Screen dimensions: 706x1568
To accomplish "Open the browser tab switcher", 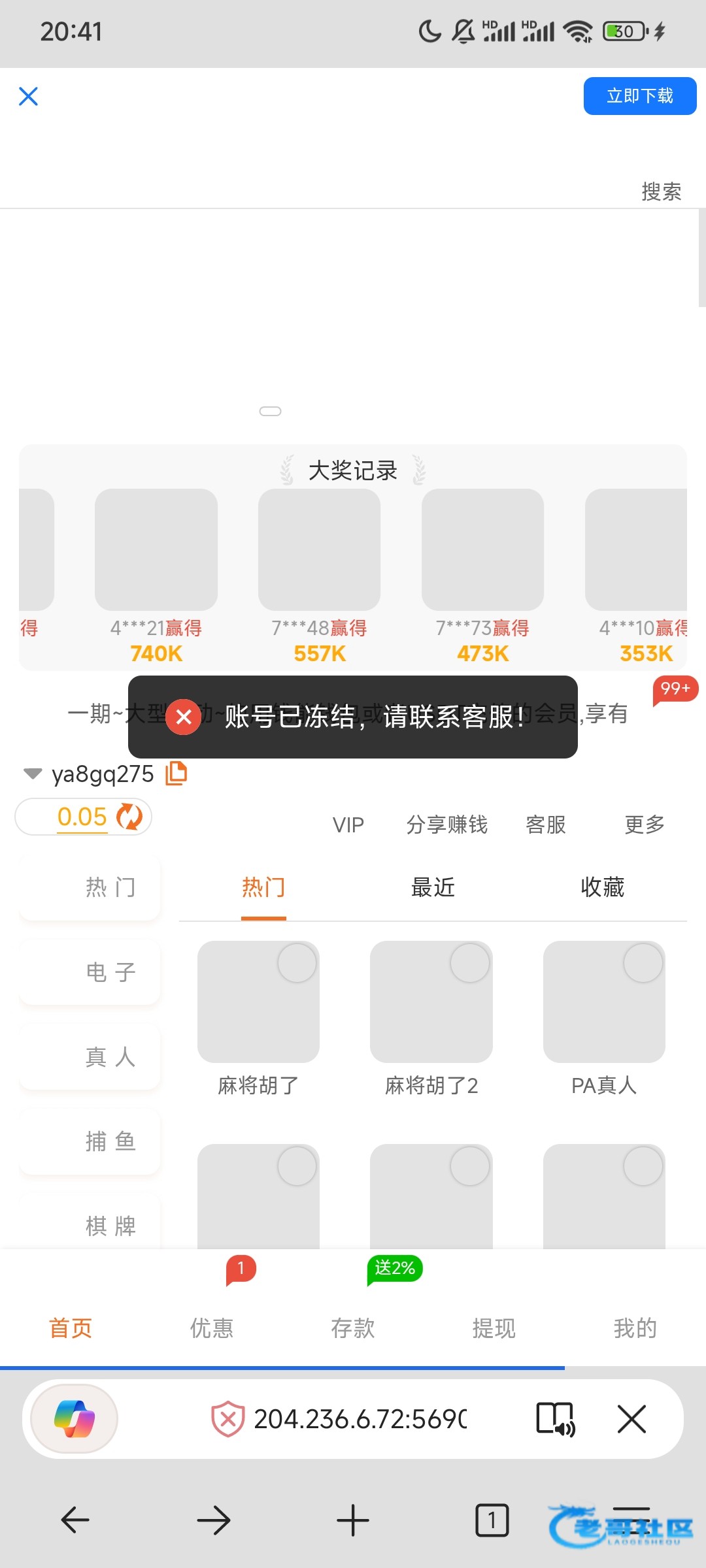I will [492, 1520].
